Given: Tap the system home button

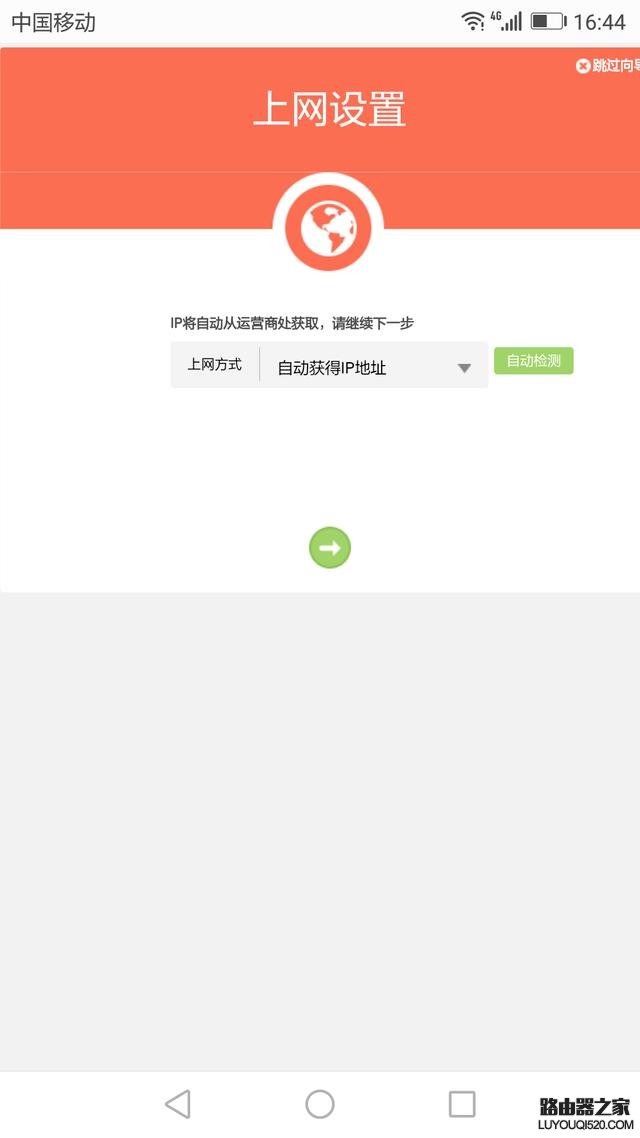Looking at the screenshot, I should [320, 1104].
